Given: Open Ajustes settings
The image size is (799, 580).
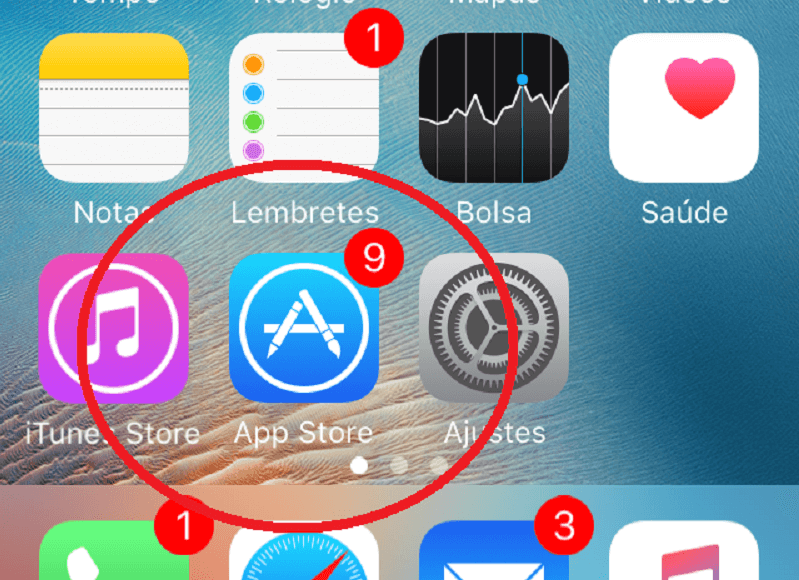Looking at the screenshot, I should click(x=494, y=328).
